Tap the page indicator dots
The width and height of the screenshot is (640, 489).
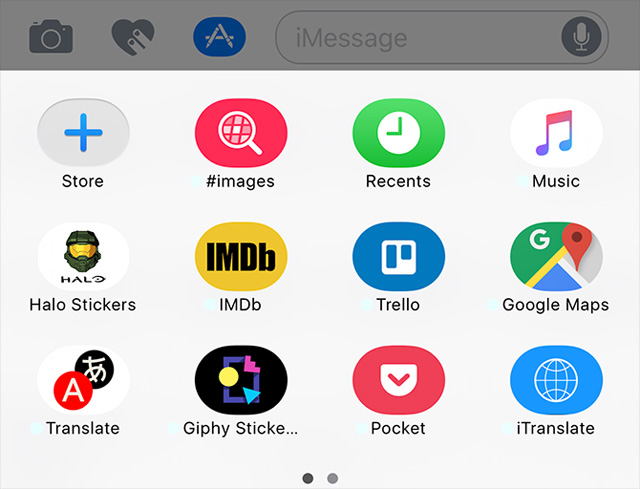(x=320, y=478)
